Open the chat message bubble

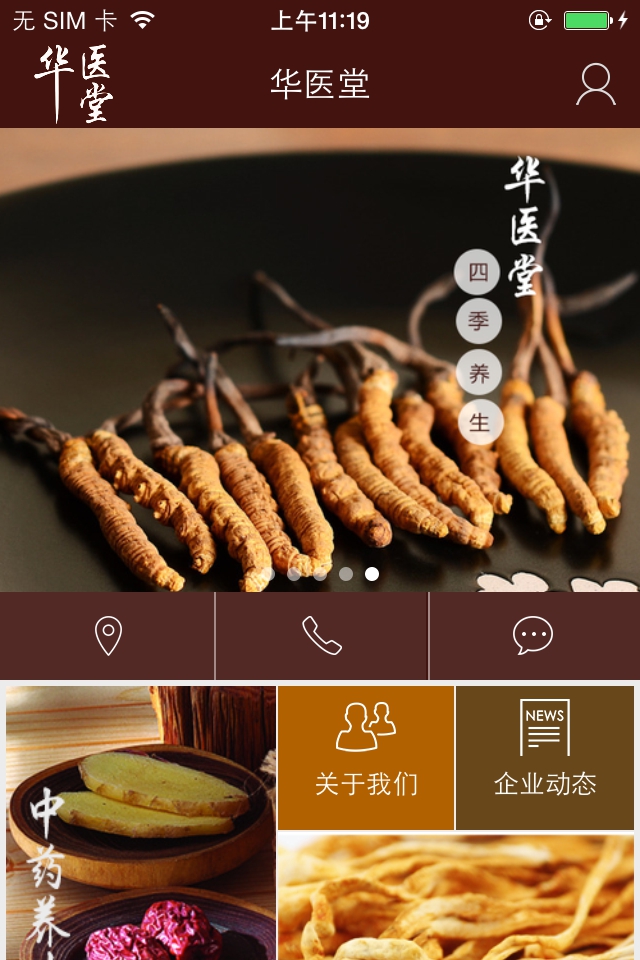click(533, 636)
